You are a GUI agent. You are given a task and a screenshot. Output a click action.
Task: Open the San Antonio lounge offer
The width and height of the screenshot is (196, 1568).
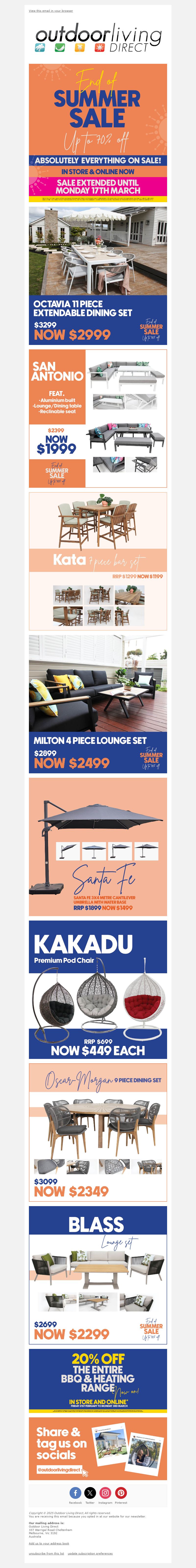pyautogui.click(x=98, y=418)
